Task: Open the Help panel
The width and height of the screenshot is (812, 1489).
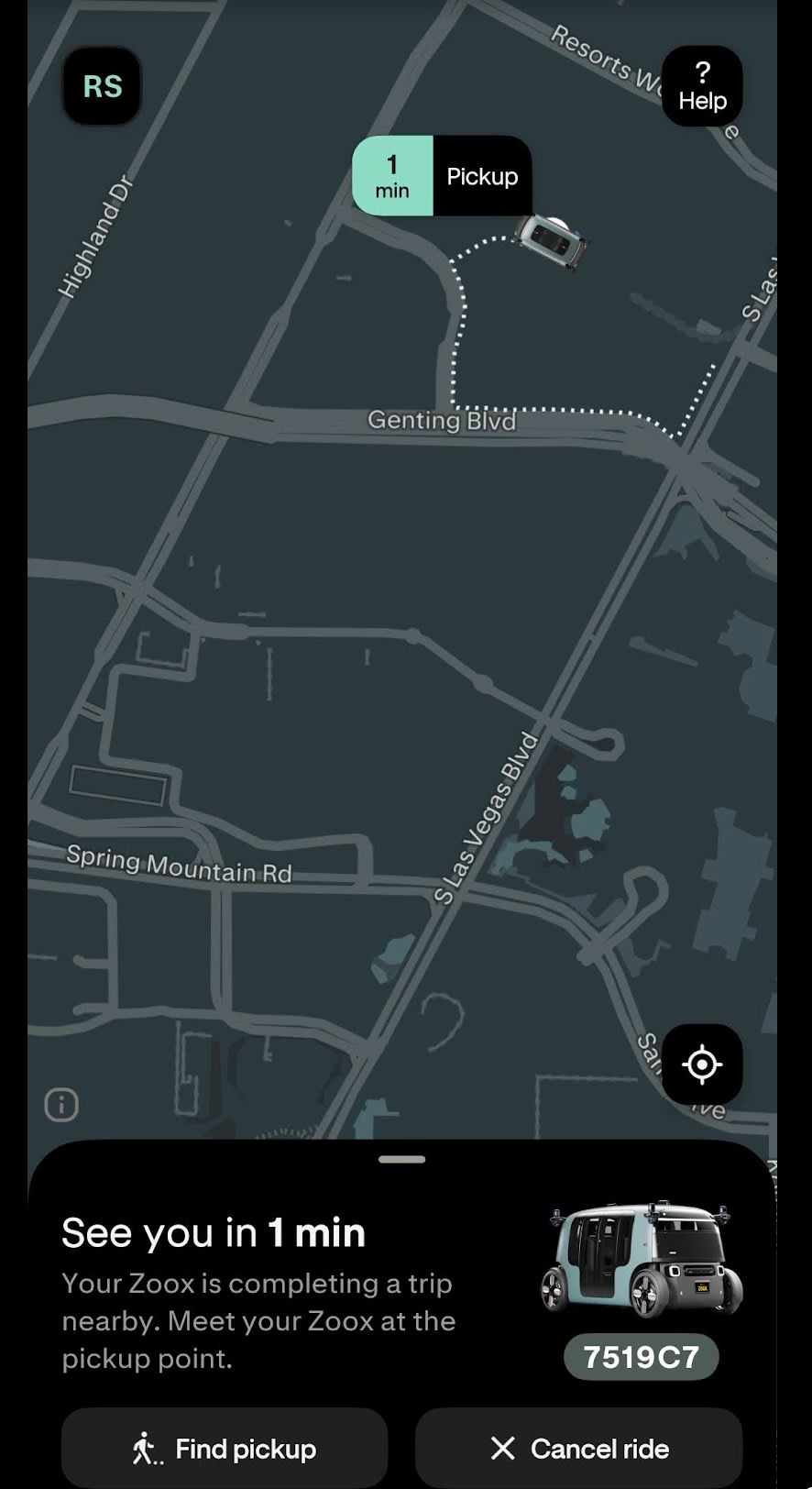Action: (x=702, y=85)
